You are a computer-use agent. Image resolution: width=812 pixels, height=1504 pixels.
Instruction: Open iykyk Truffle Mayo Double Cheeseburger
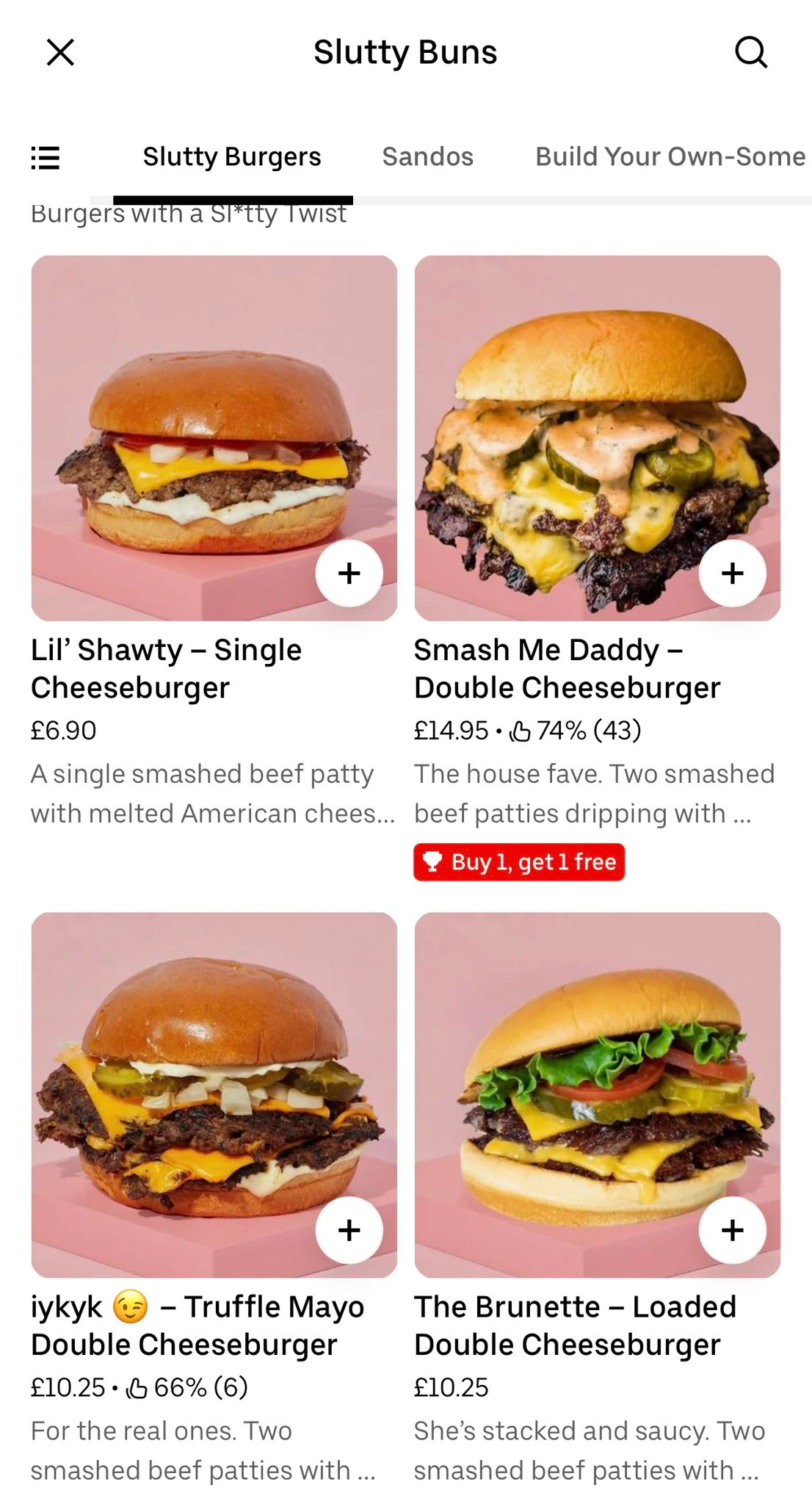(197, 1326)
